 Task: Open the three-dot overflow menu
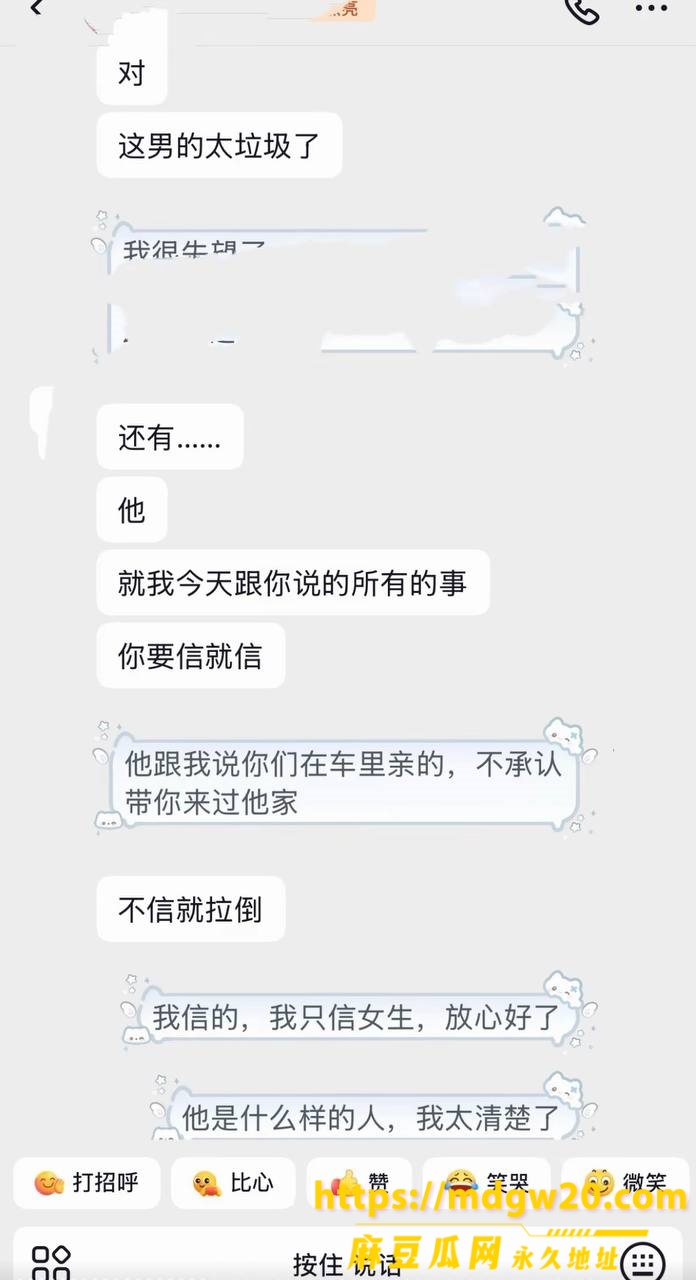pyautogui.click(x=650, y=8)
